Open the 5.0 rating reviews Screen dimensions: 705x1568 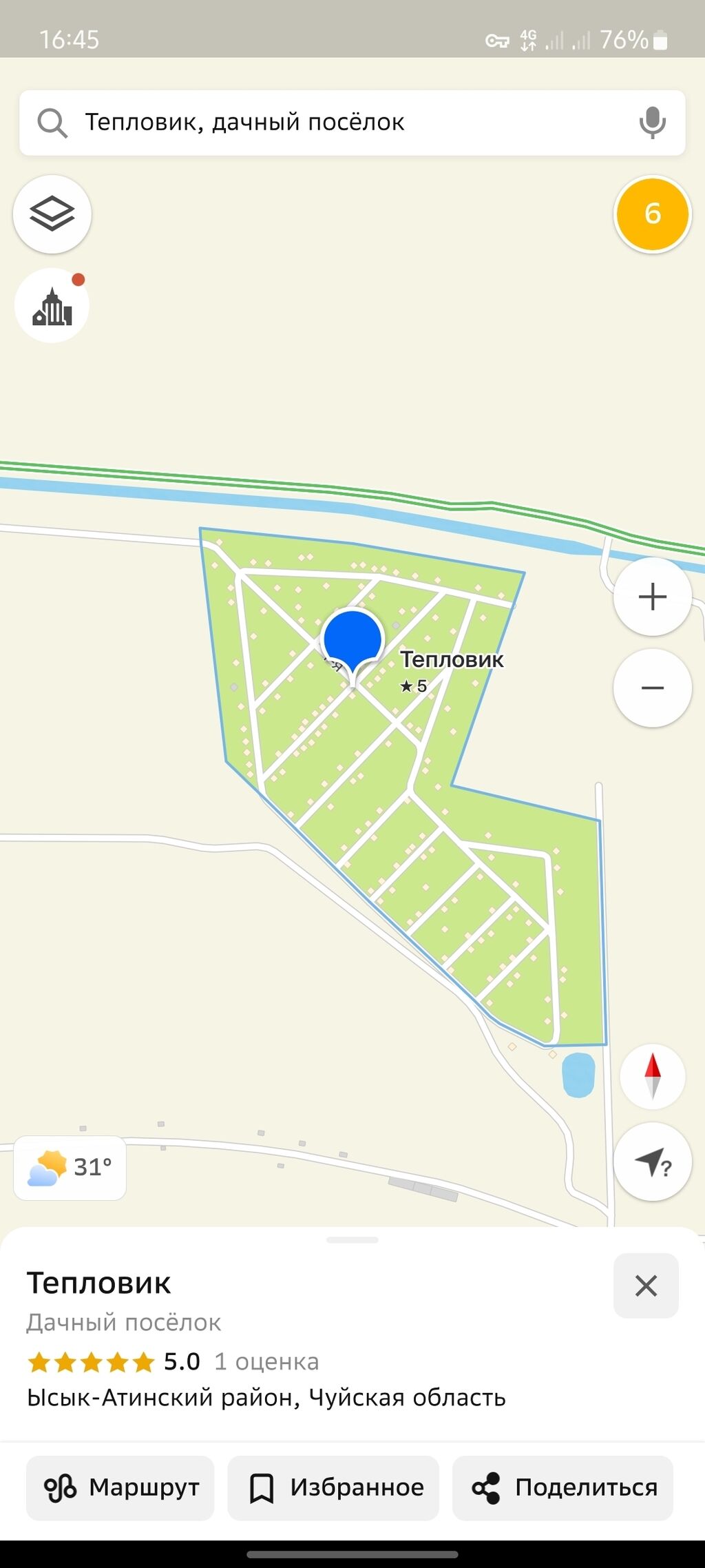(x=172, y=1361)
